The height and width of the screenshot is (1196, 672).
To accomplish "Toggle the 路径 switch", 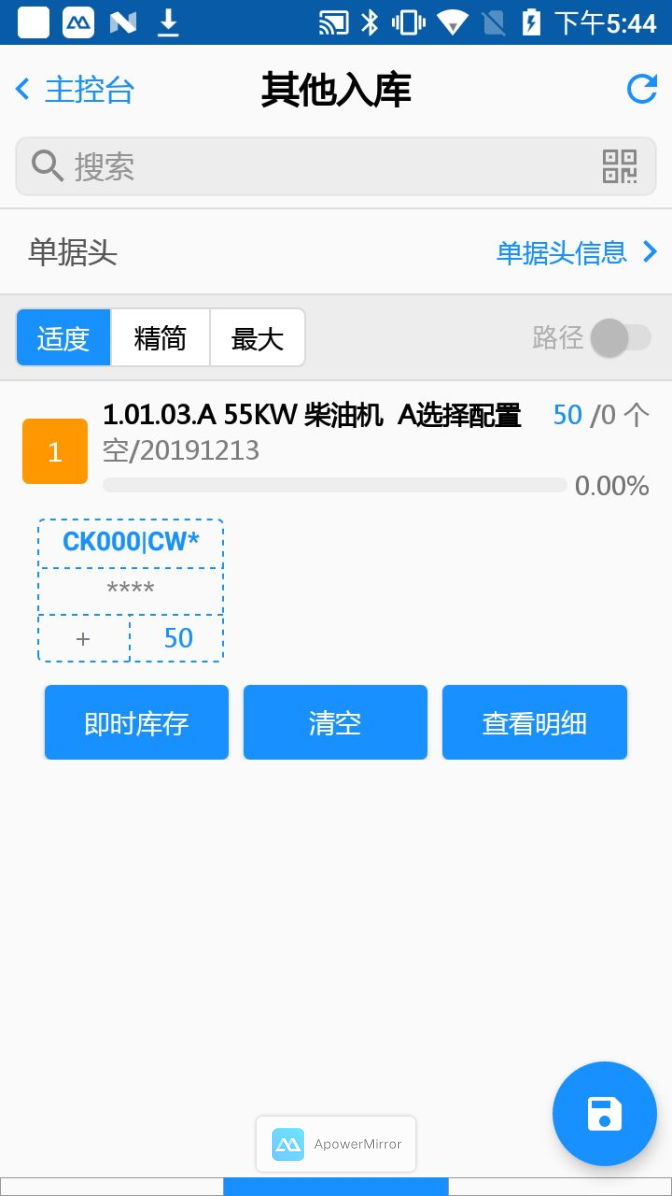I will (620, 338).
